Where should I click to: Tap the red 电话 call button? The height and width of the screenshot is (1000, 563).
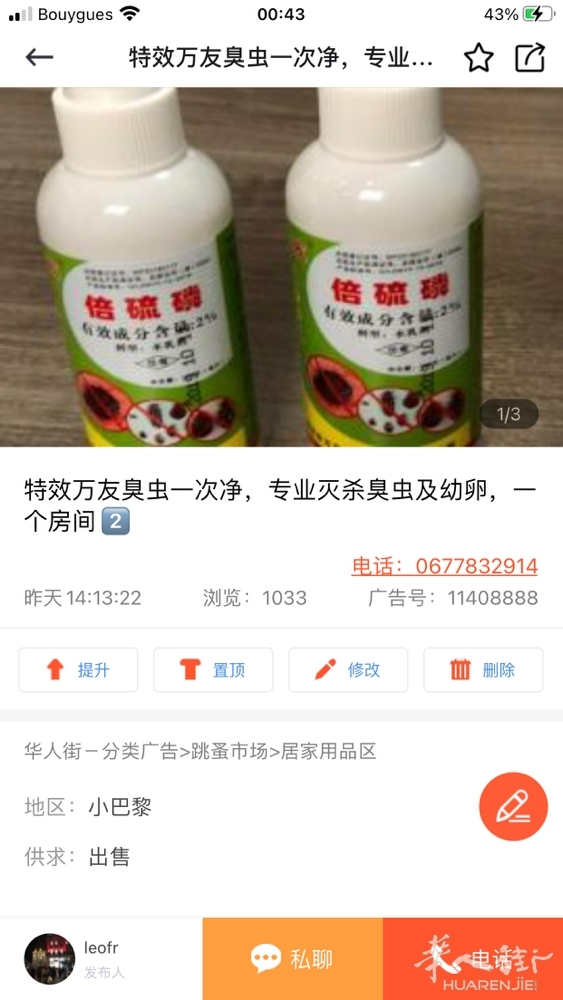pyautogui.click(x=473, y=959)
